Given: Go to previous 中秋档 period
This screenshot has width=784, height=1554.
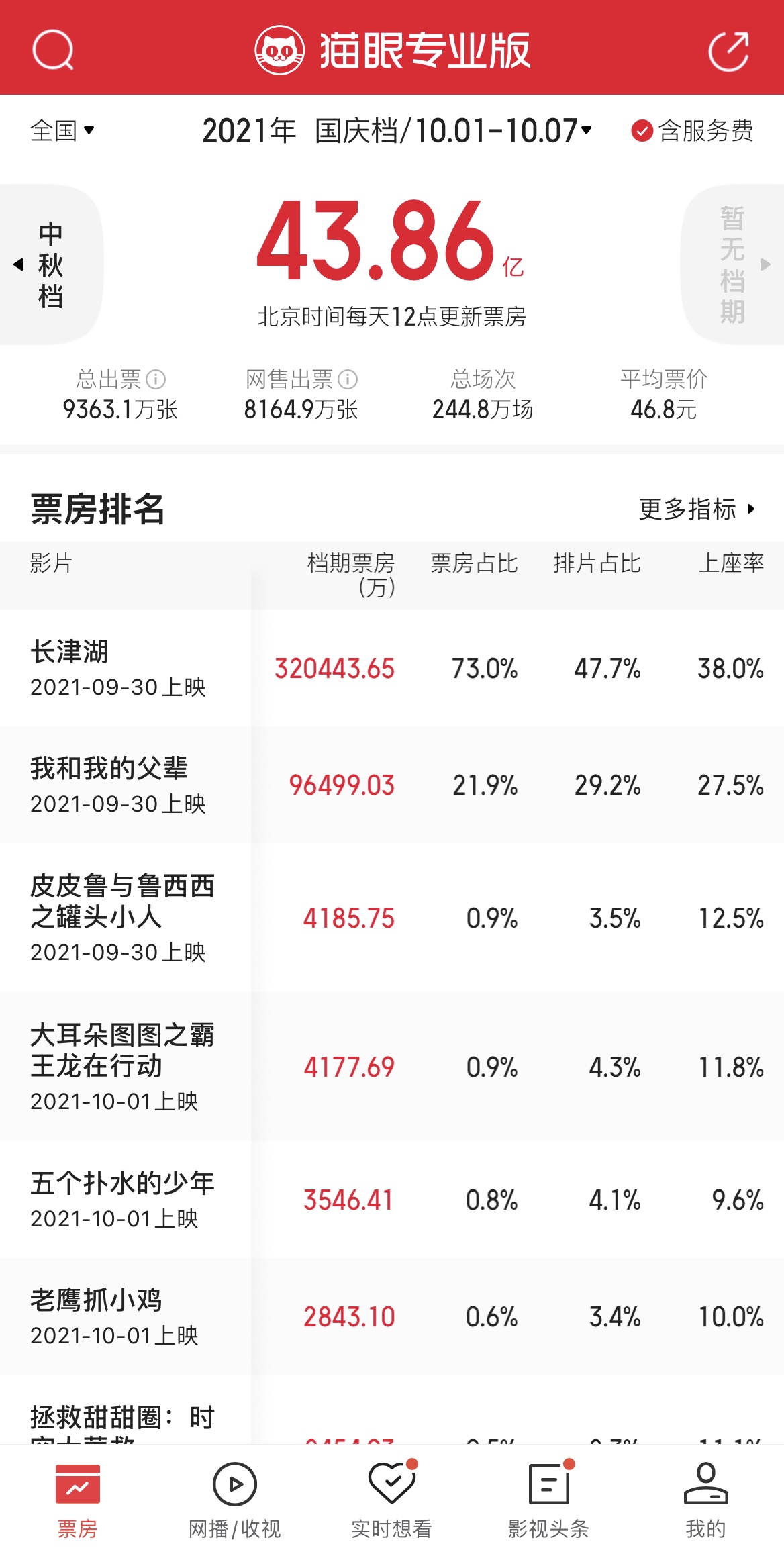Looking at the screenshot, I should 51,264.
